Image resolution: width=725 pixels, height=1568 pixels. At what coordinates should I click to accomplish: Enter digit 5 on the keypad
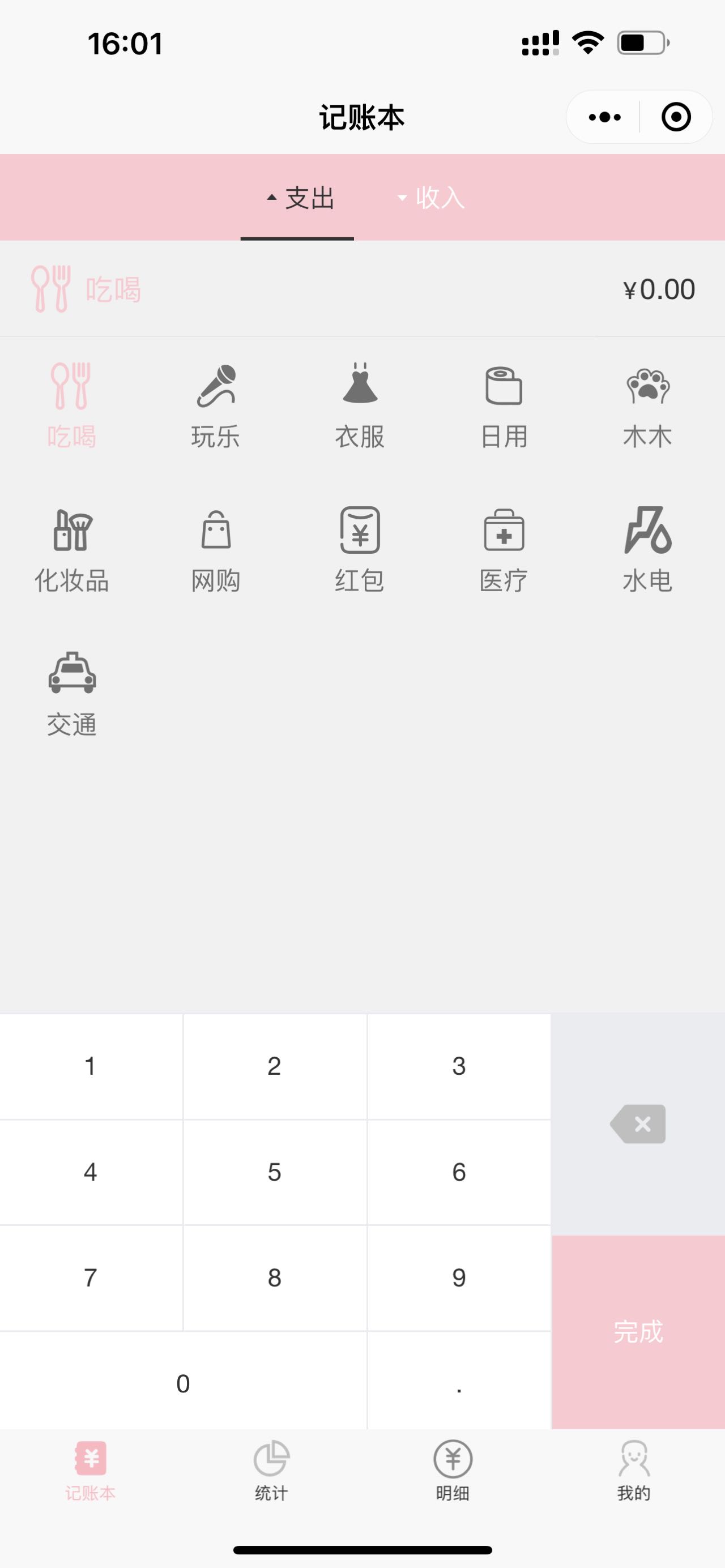[275, 1172]
